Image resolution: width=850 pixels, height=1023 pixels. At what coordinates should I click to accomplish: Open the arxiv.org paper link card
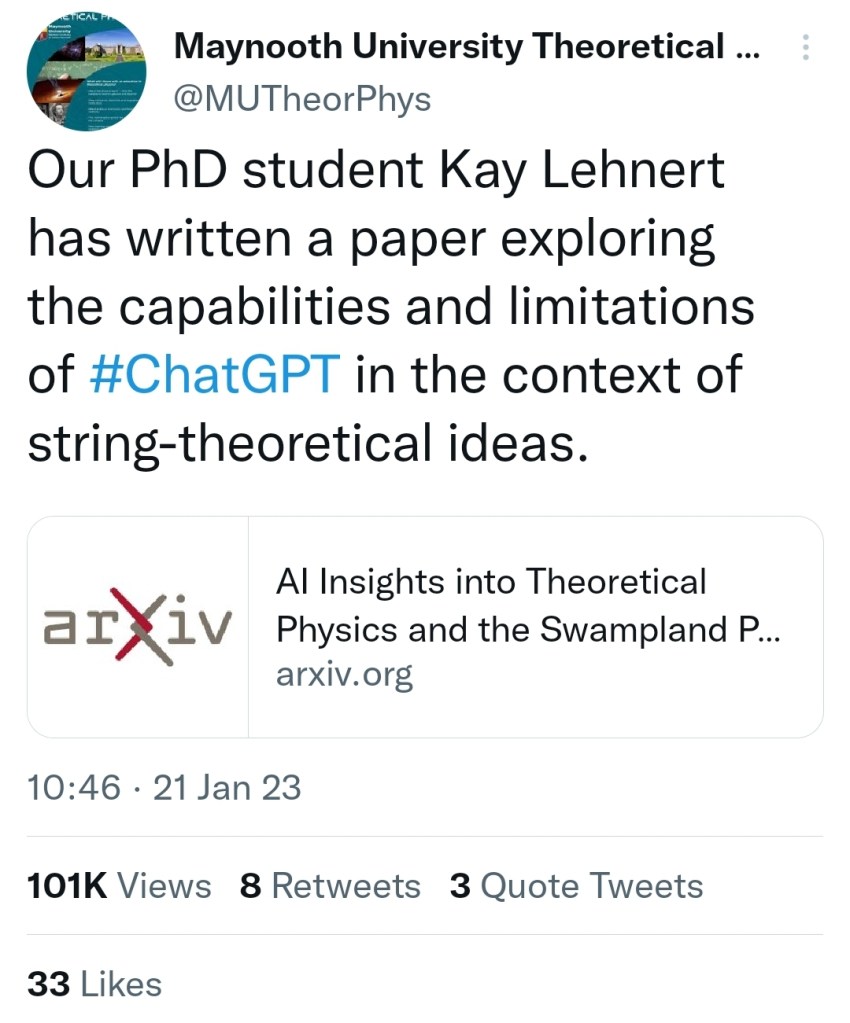pyautogui.click(x=425, y=627)
